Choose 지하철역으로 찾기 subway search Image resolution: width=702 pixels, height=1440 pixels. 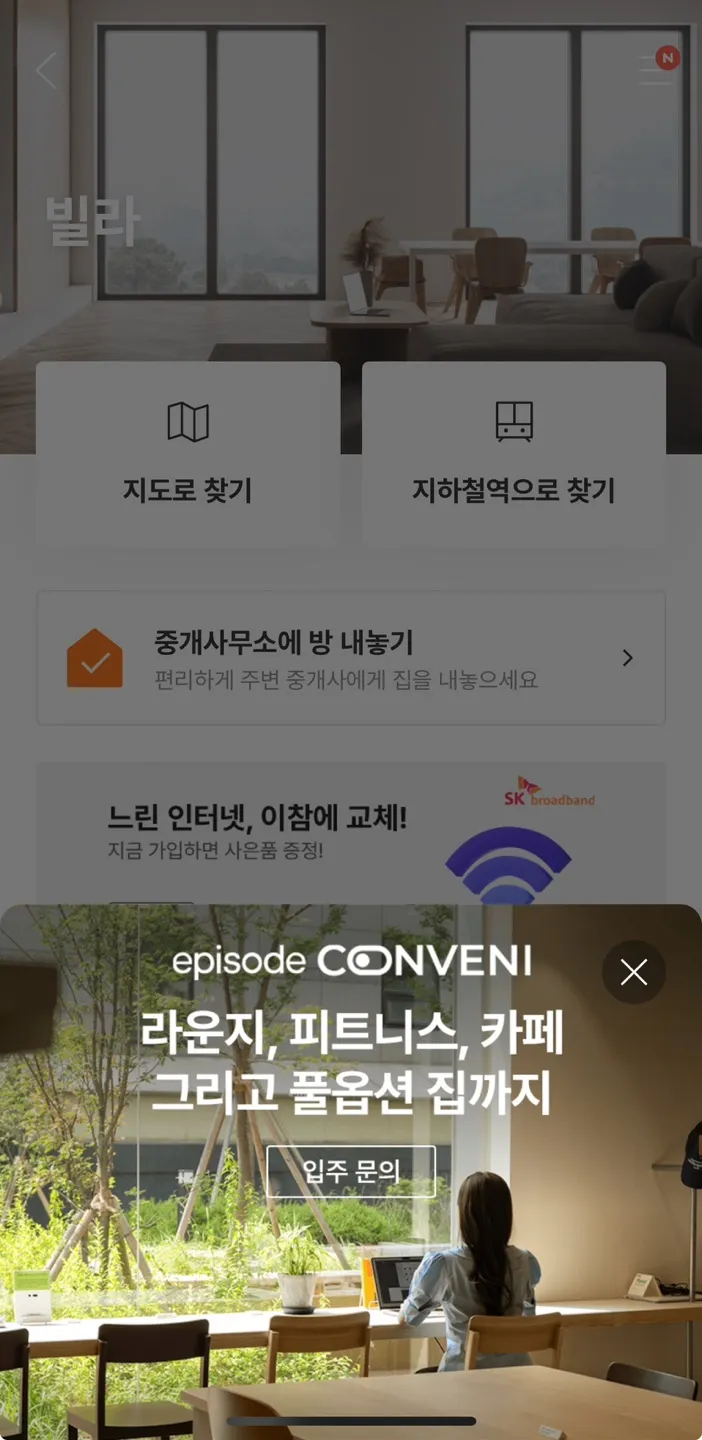click(513, 453)
